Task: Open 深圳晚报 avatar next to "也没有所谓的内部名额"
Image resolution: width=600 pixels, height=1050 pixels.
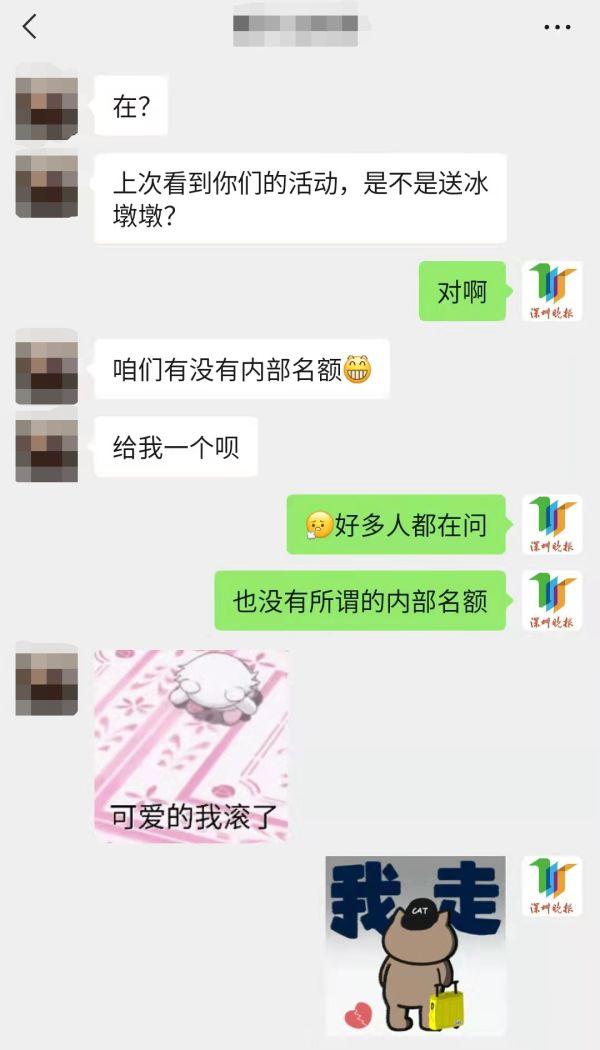Action: pyautogui.click(x=552, y=601)
